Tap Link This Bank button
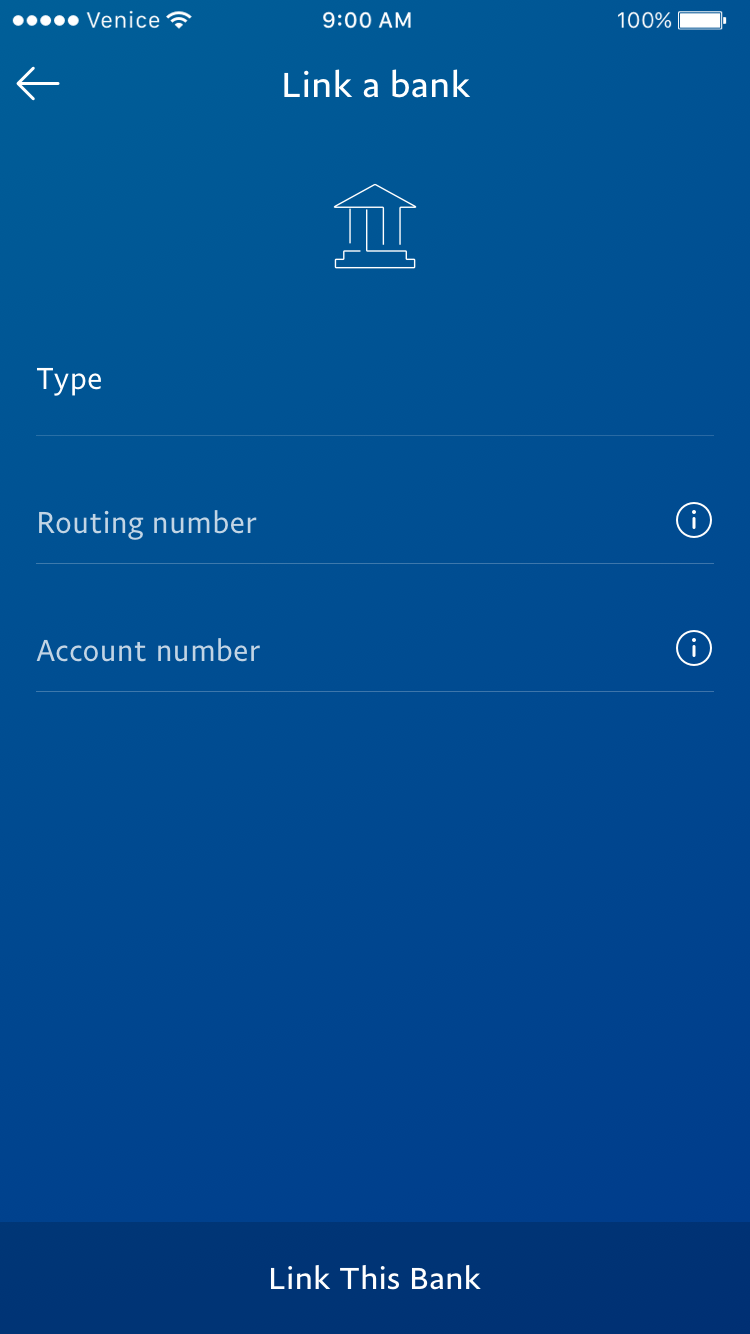 pos(375,1278)
